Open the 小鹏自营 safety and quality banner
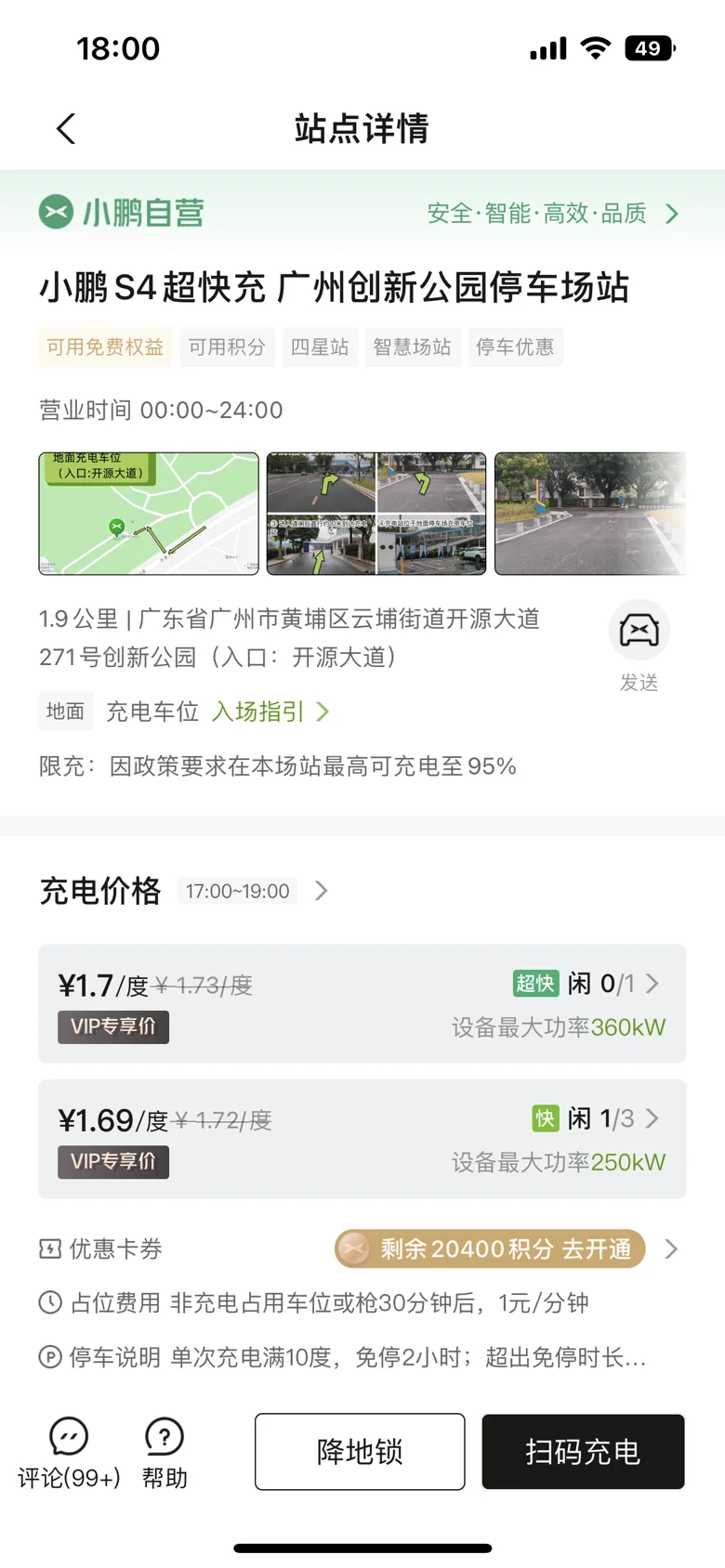 pos(362,213)
